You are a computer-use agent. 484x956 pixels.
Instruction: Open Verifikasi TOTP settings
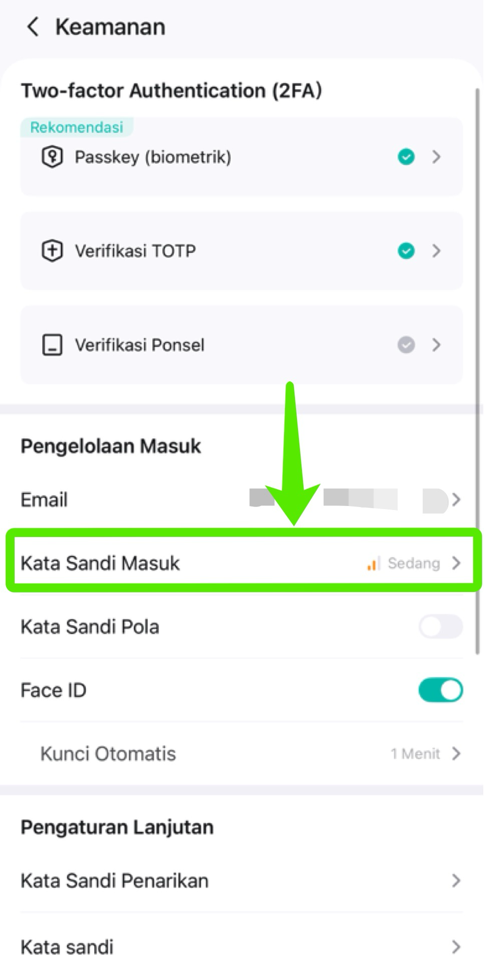click(x=241, y=251)
